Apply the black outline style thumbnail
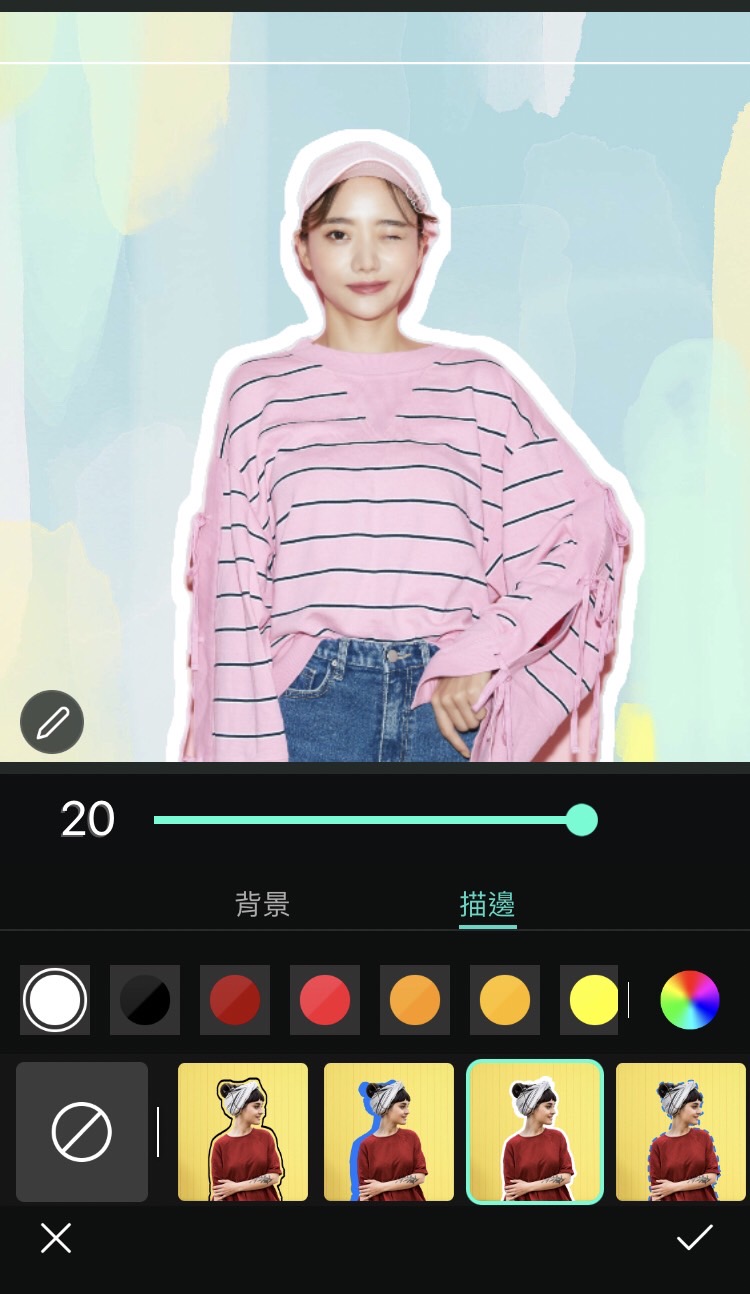Viewport: 750px width, 1294px height. pyautogui.click(x=243, y=1132)
